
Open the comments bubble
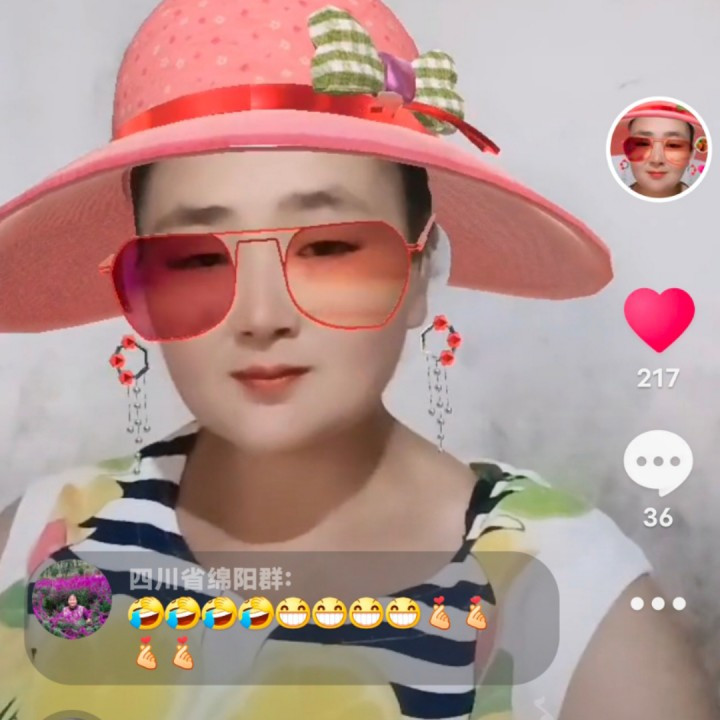[658, 464]
